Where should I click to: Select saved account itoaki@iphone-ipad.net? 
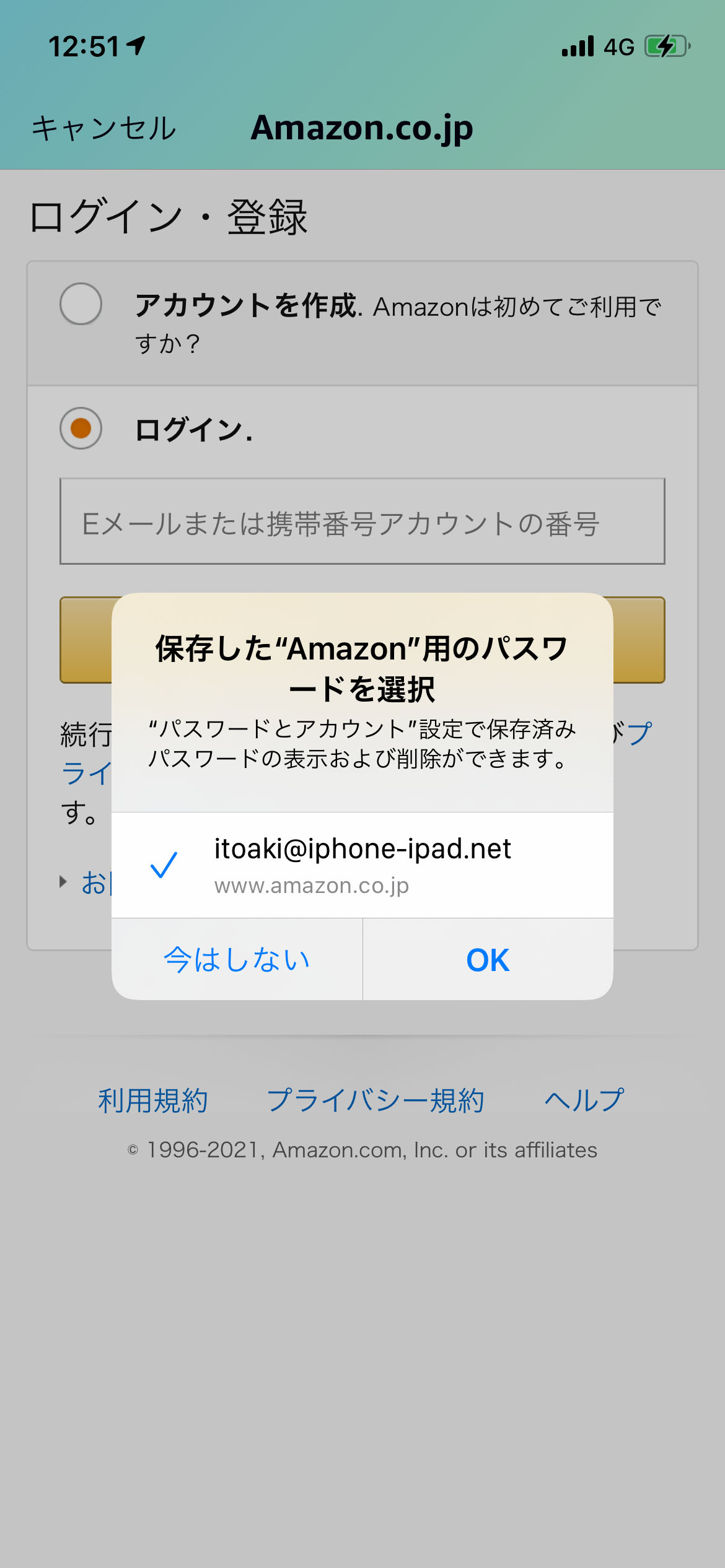click(x=362, y=865)
